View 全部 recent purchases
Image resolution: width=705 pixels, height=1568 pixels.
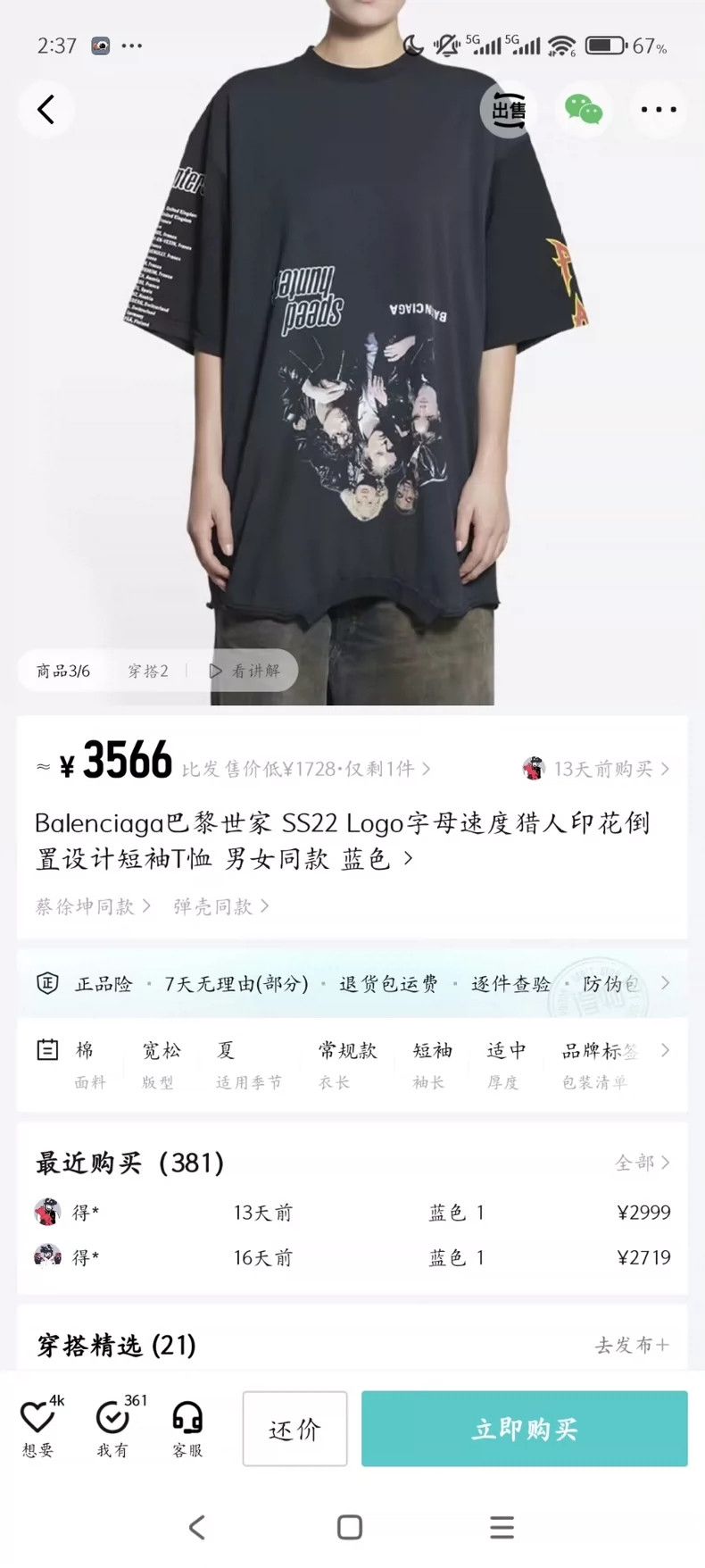tap(643, 1163)
